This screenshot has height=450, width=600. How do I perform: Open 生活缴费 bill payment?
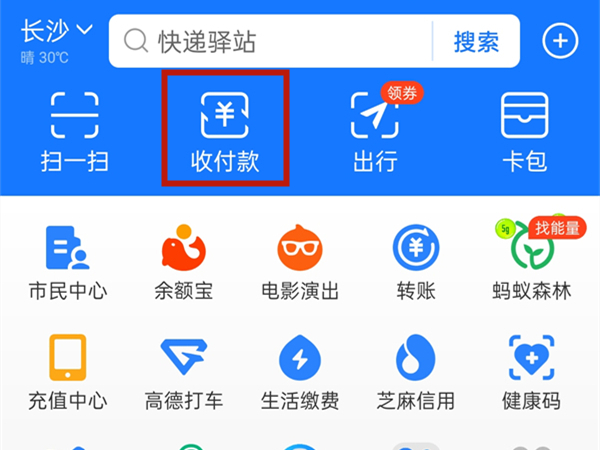(300, 372)
